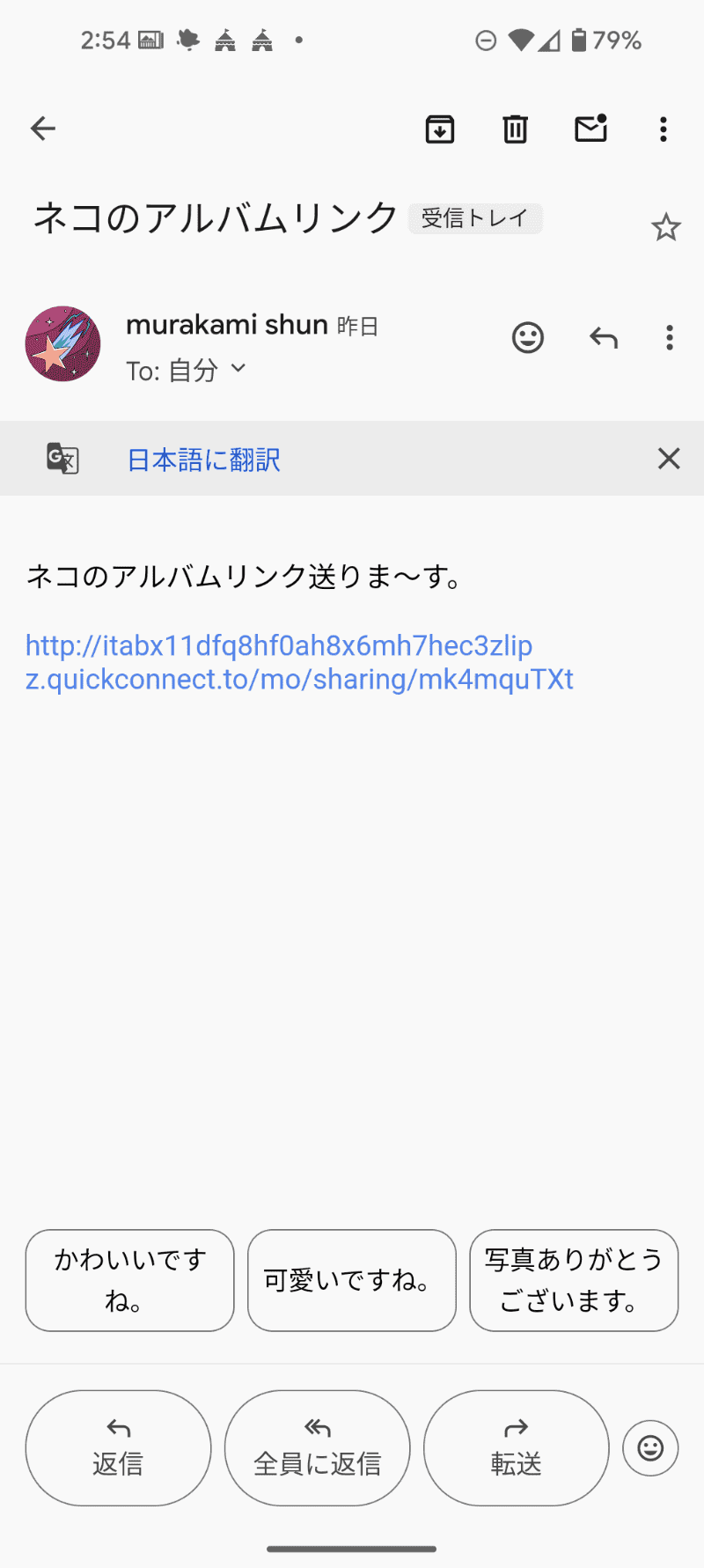
Task: Star the ネコのアルバムリンク email
Action: (666, 227)
